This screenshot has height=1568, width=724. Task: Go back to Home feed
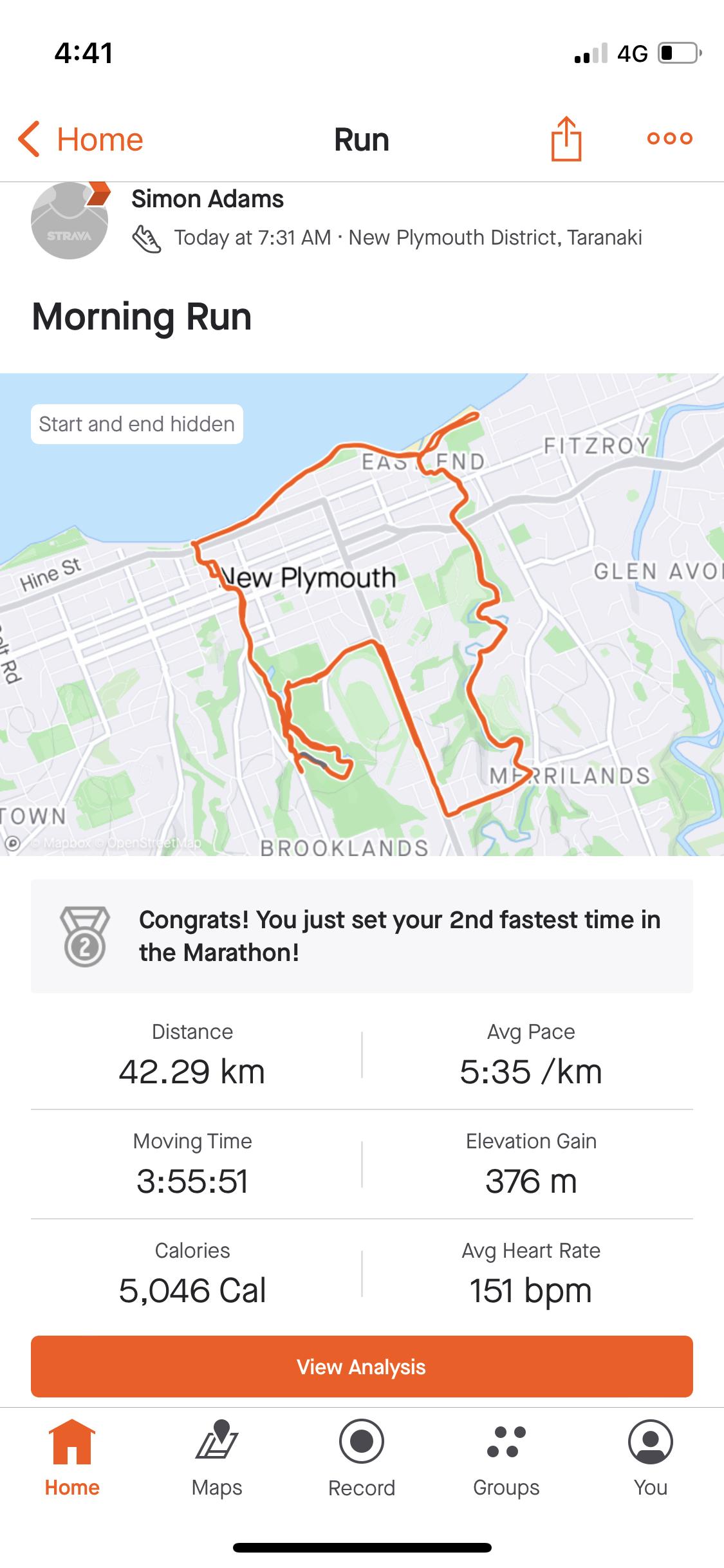coord(81,139)
